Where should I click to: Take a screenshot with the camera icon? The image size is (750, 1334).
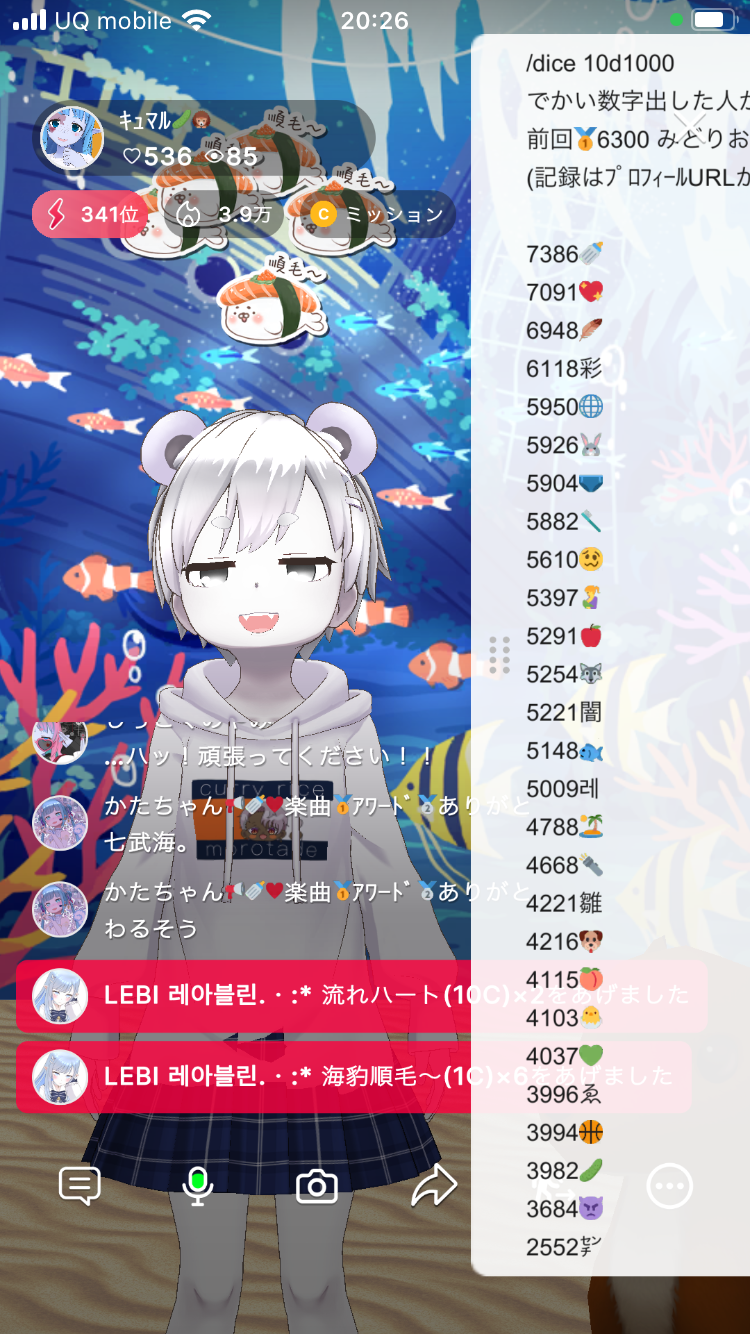(x=317, y=1186)
